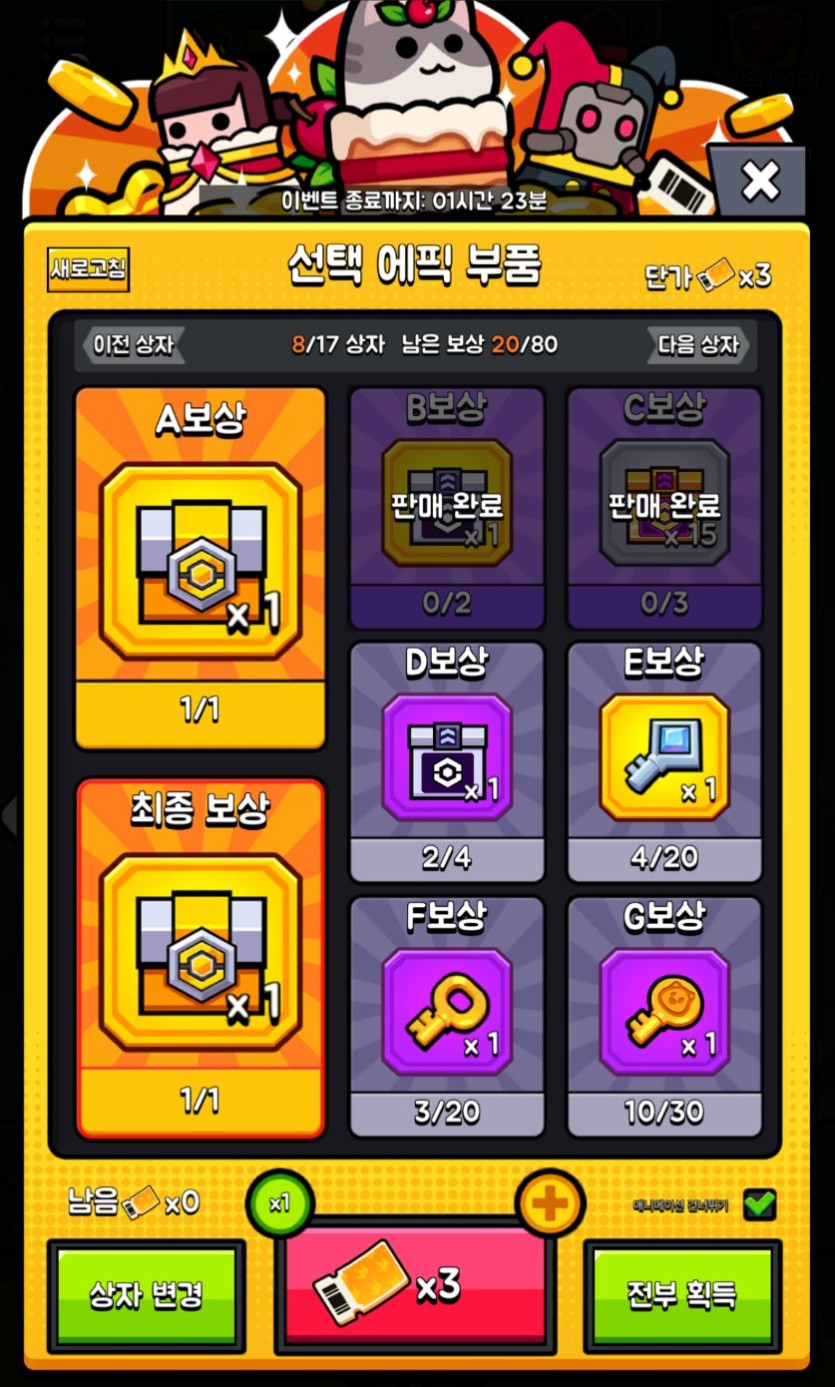This screenshot has height=1387, width=835.
Task: Tap the 상자 변경 change box button
Action: coord(146,1296)
